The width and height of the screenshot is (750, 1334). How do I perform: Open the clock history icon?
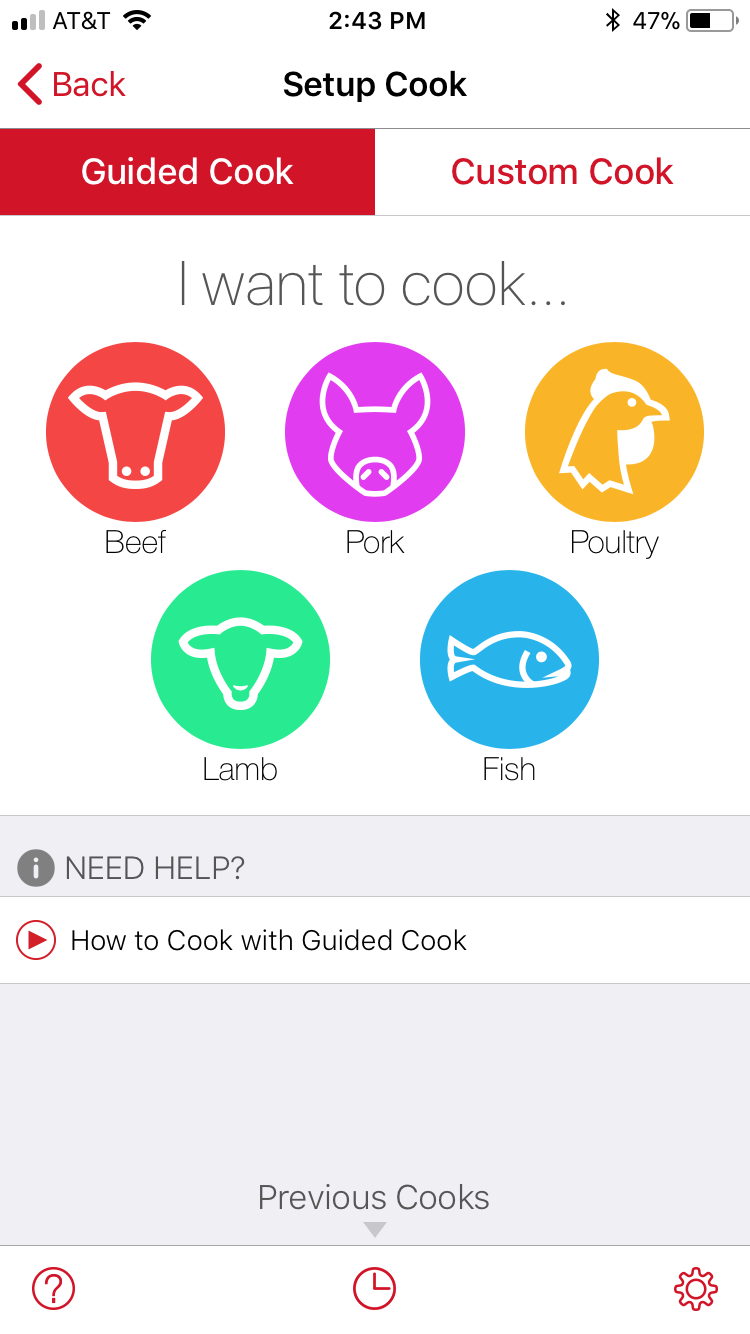click(375, 1289)
